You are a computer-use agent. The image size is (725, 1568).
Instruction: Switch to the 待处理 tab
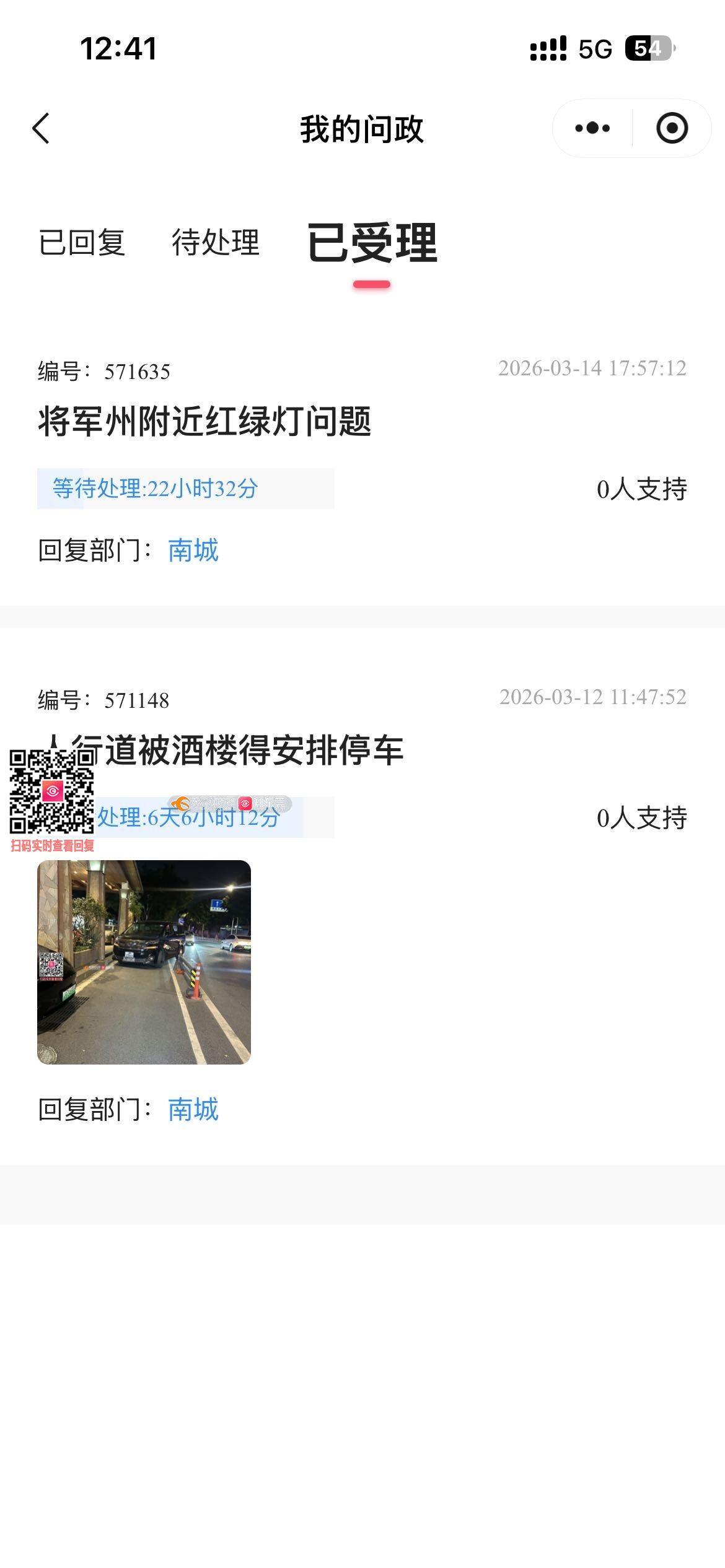215,242
